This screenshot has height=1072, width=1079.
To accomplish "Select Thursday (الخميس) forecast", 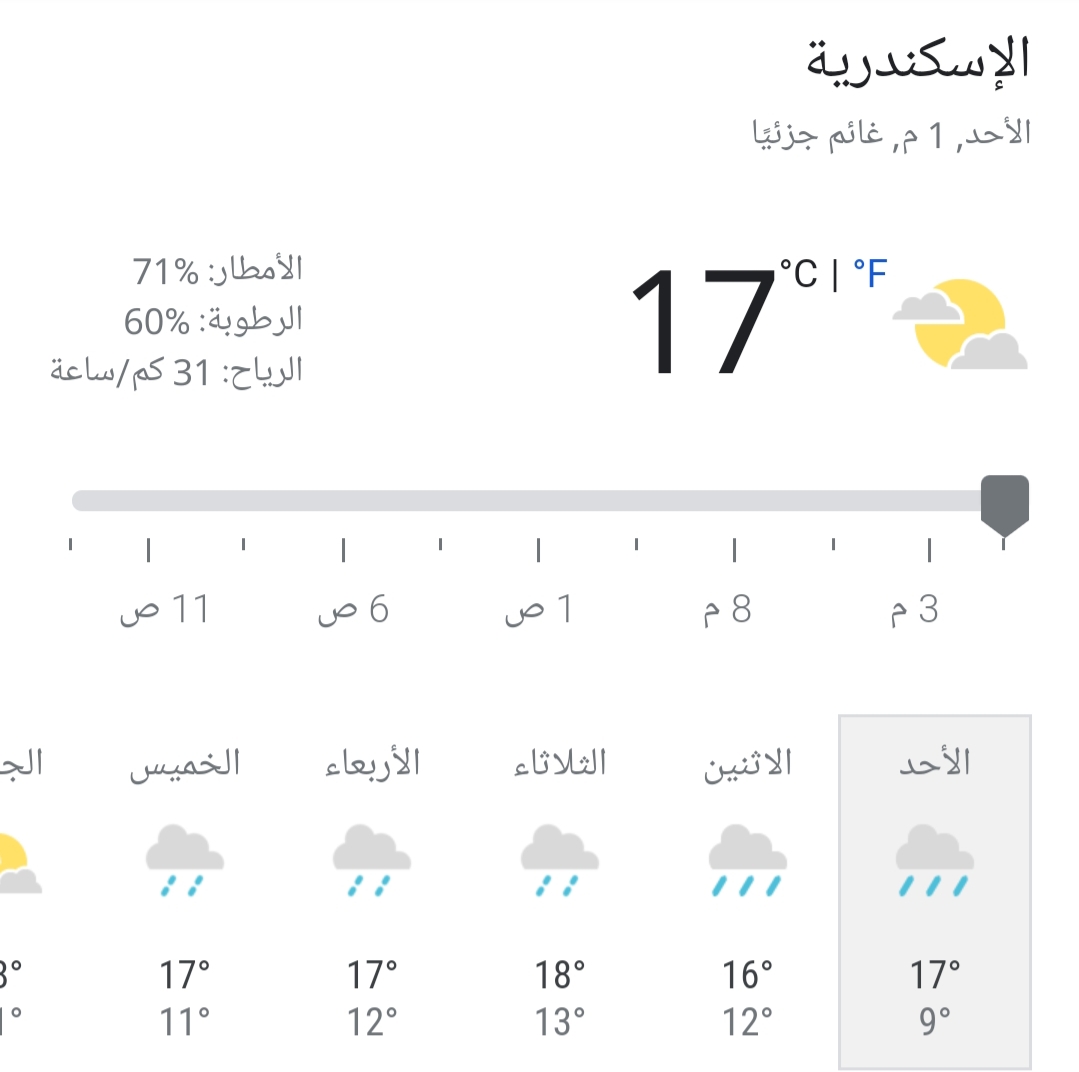I will [185, 890].
